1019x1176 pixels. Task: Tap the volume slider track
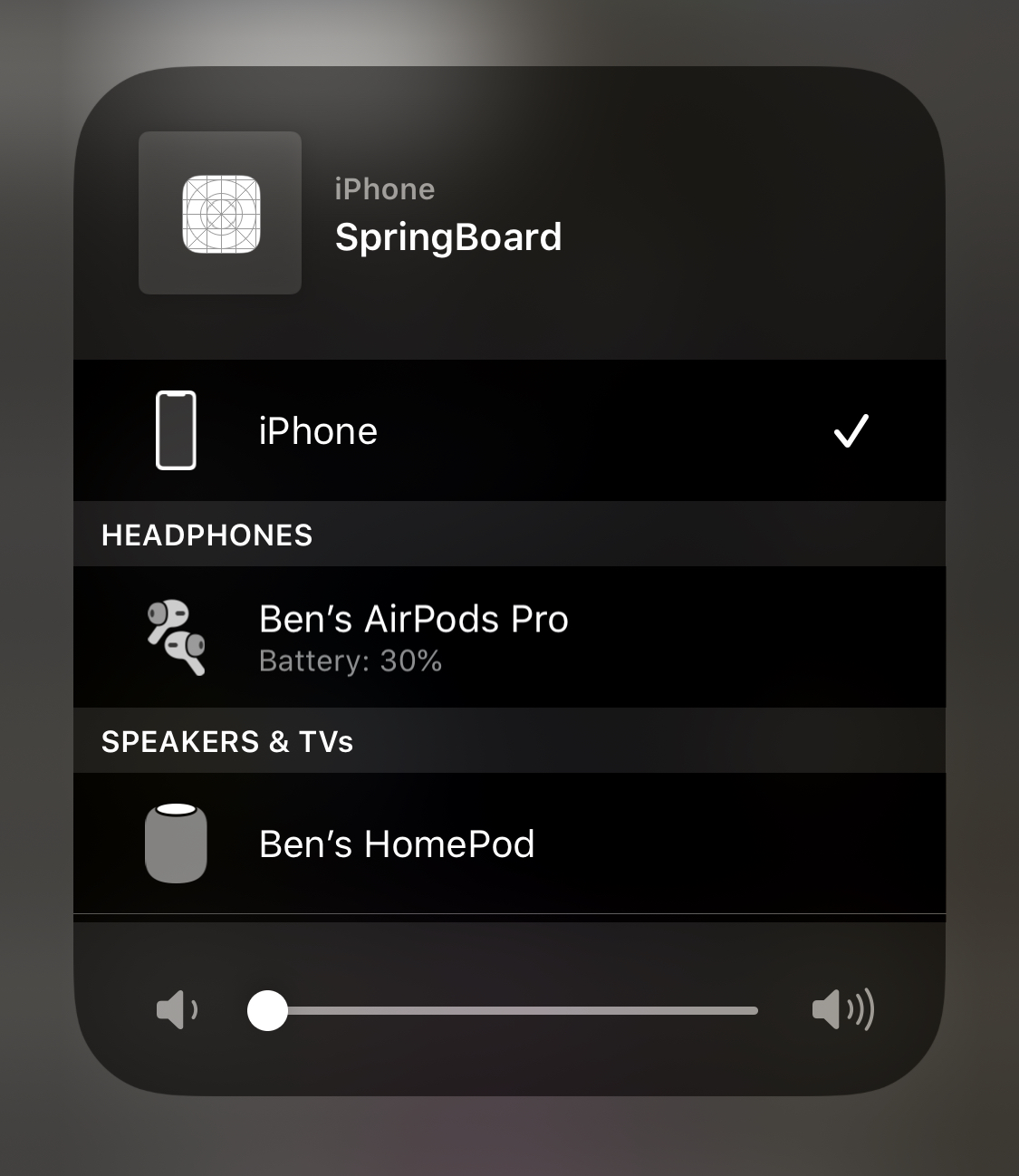[x=503, y=1010]
